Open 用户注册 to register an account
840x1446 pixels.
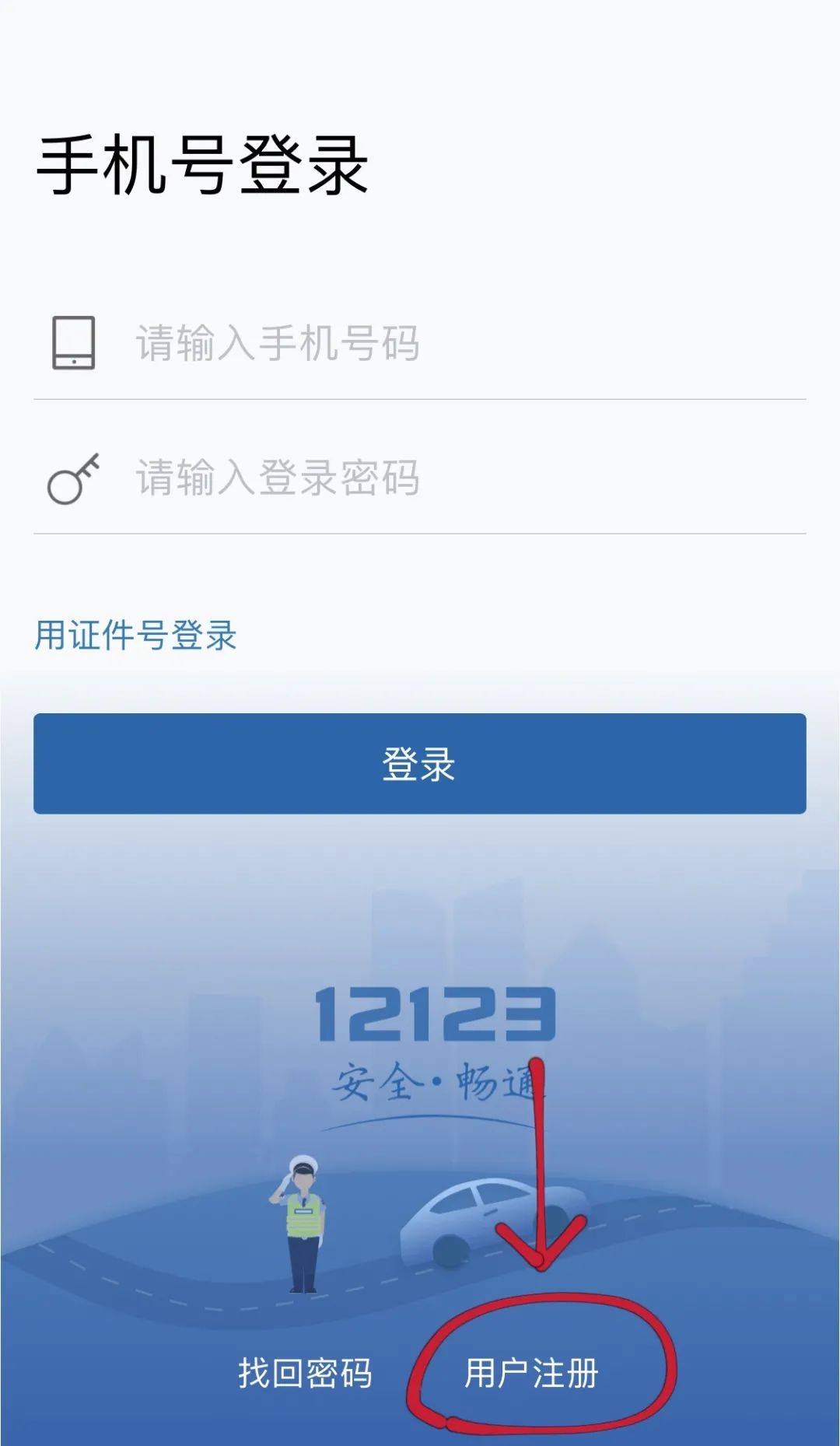[x=532, y=1373]
